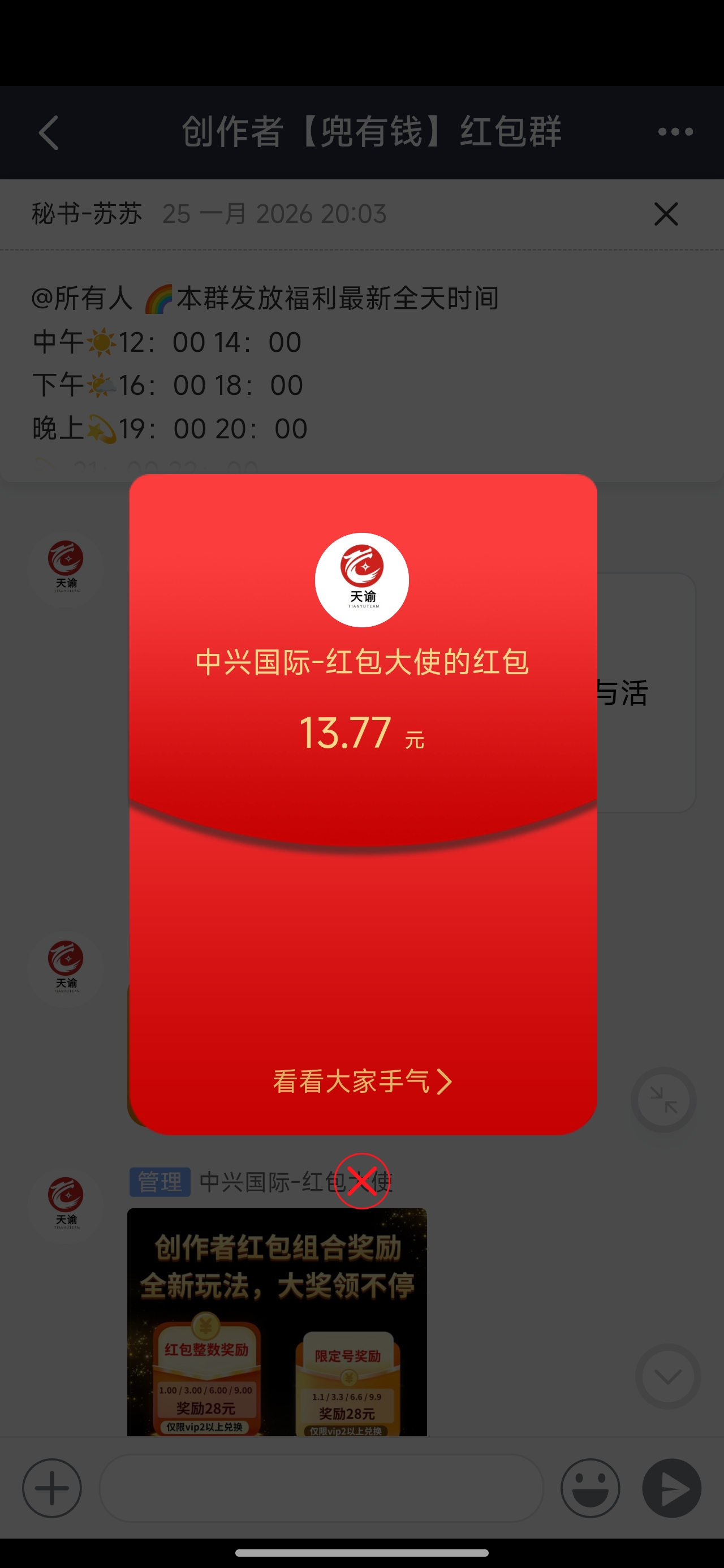Tap the send message icon

[671, 1488]
